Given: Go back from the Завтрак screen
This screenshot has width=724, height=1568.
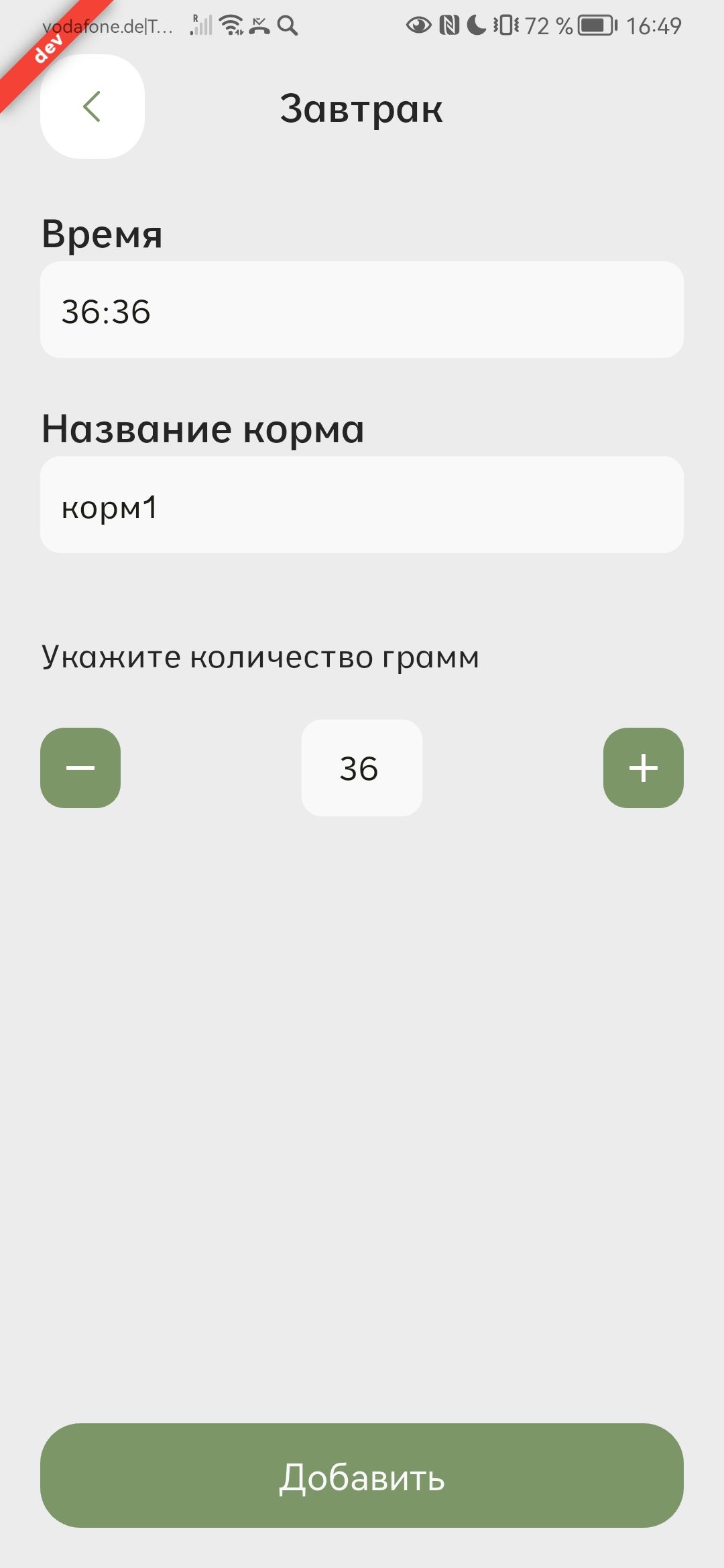Looking at the screenshot, I should (x=93, y=107).
